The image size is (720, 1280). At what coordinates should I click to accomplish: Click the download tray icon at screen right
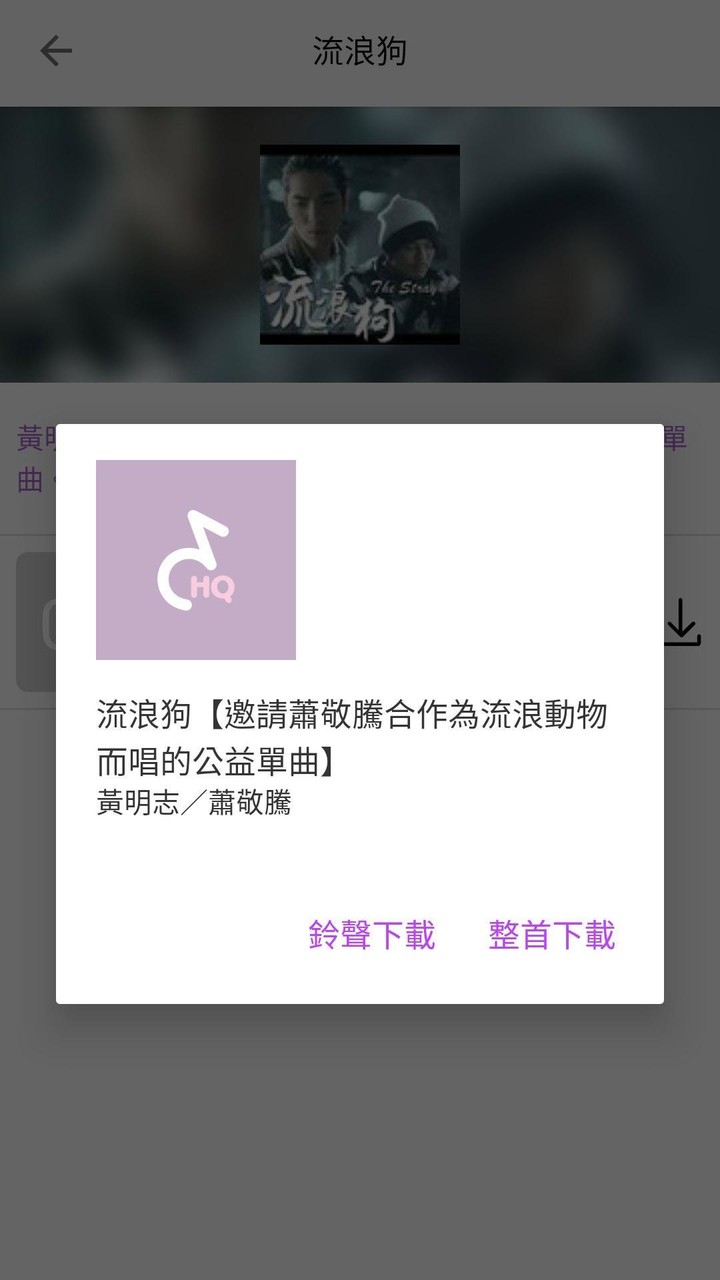click(x=683, y=622)
